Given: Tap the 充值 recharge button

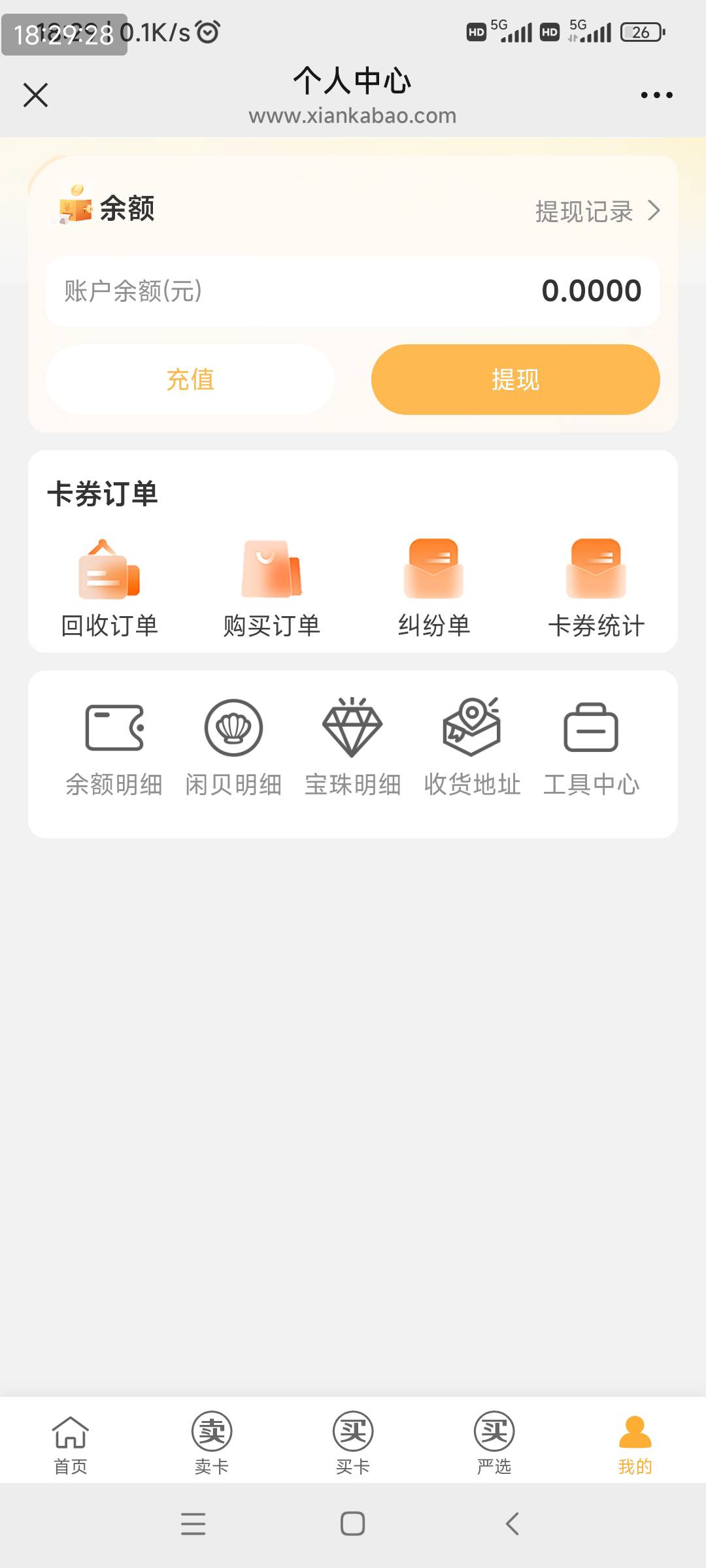Looking at the screenshot, I should click(x=190, y=380).
